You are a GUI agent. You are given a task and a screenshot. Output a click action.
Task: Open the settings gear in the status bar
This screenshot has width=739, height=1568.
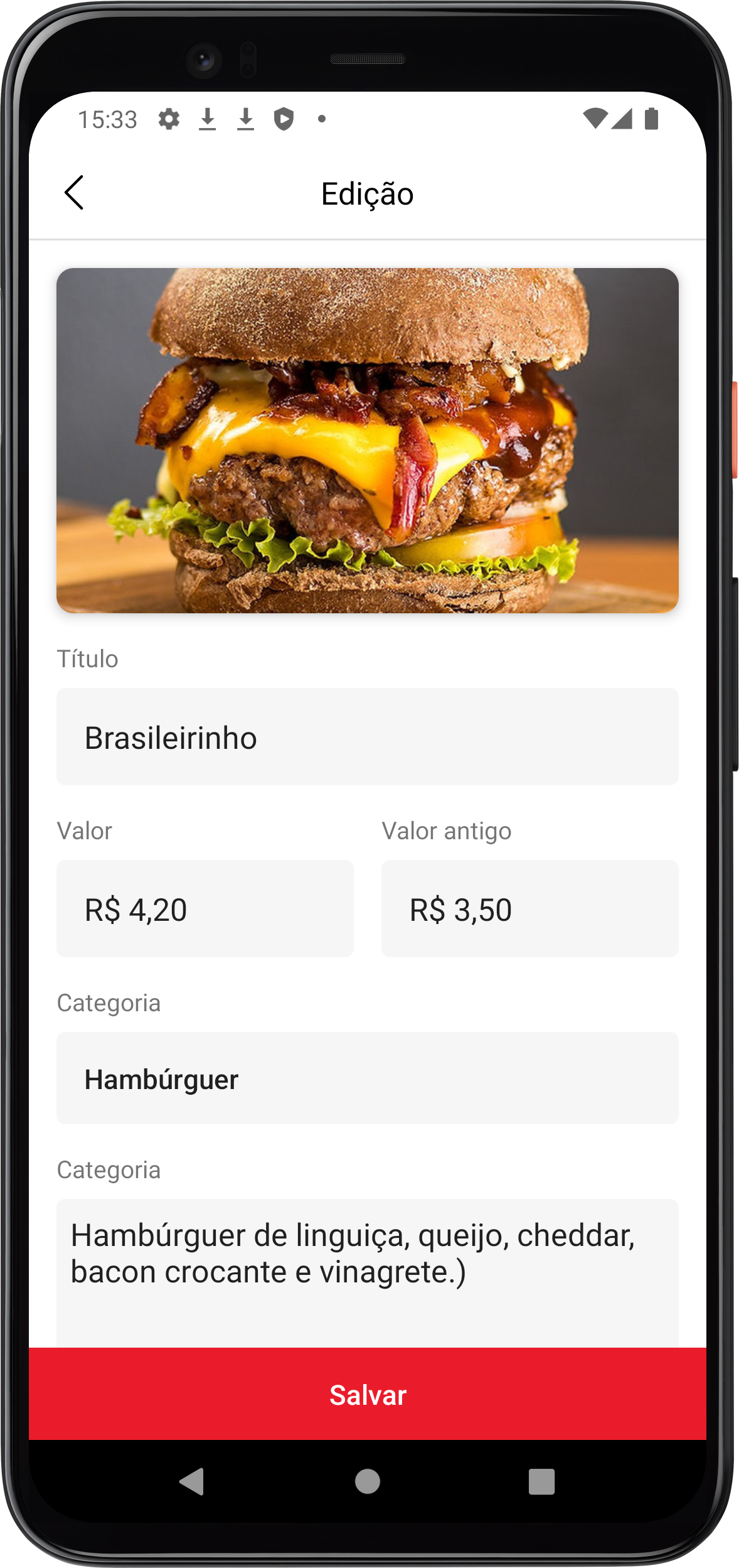click(169, 119)
